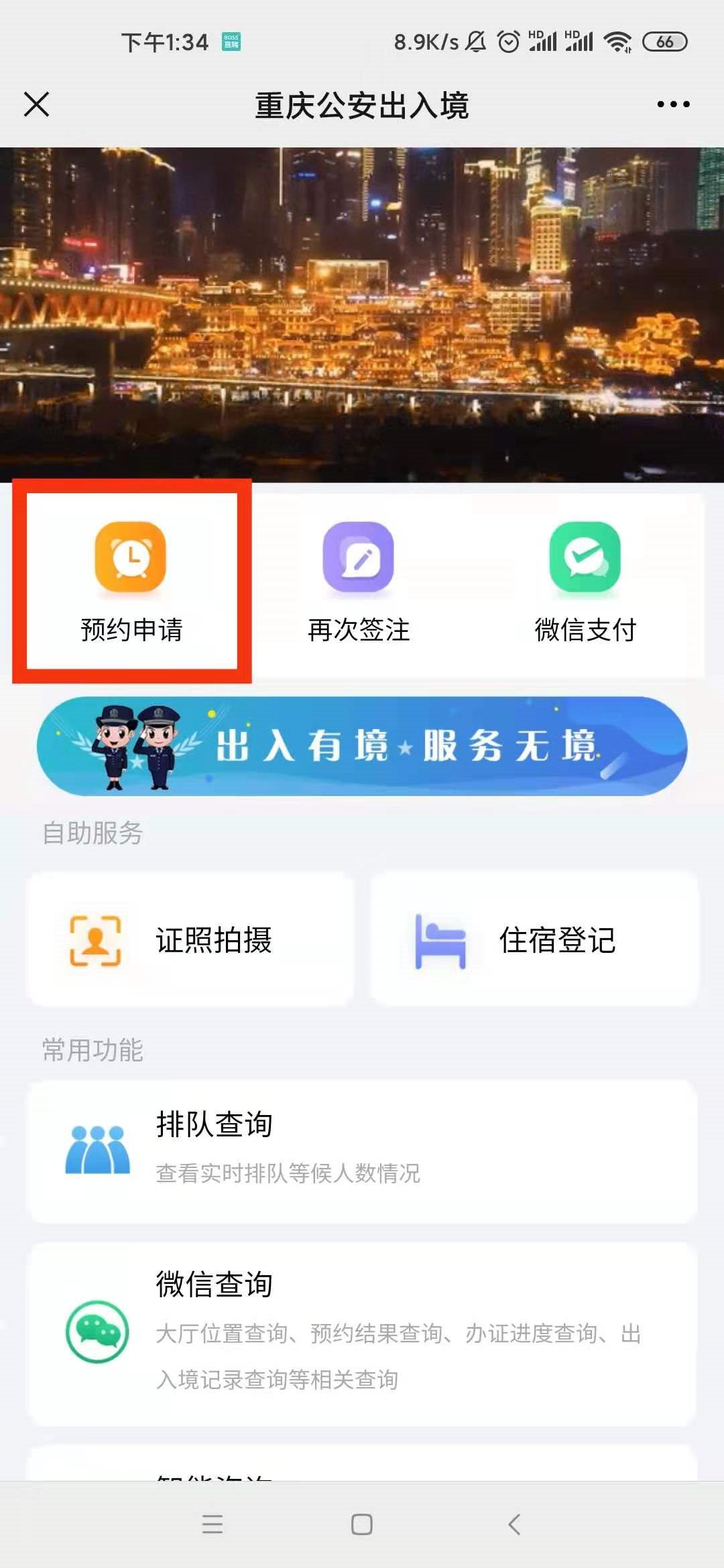Image resolution: width=724 pixels, height=1568 pixels.
Task: Open the three-dot overflow menu
Action: coord(673,105)
